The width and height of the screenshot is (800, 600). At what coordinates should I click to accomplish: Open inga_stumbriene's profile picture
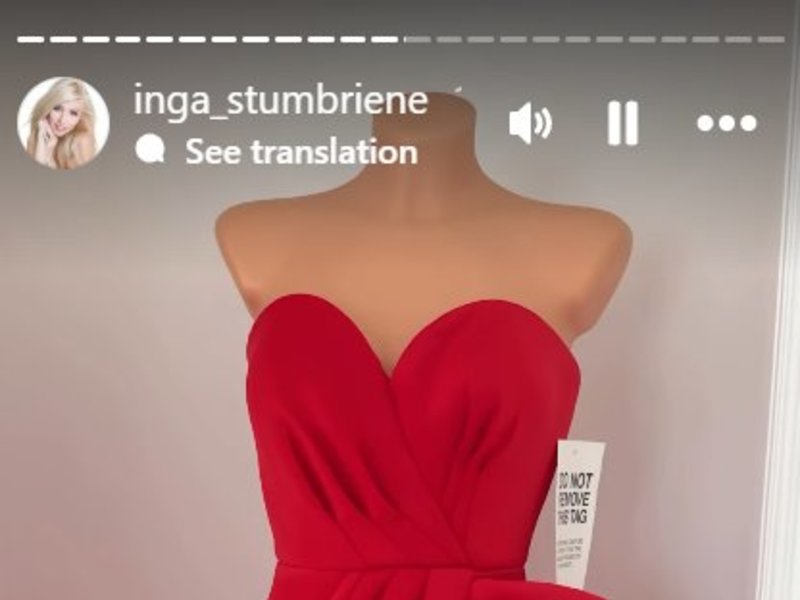[x=63, y=123]
